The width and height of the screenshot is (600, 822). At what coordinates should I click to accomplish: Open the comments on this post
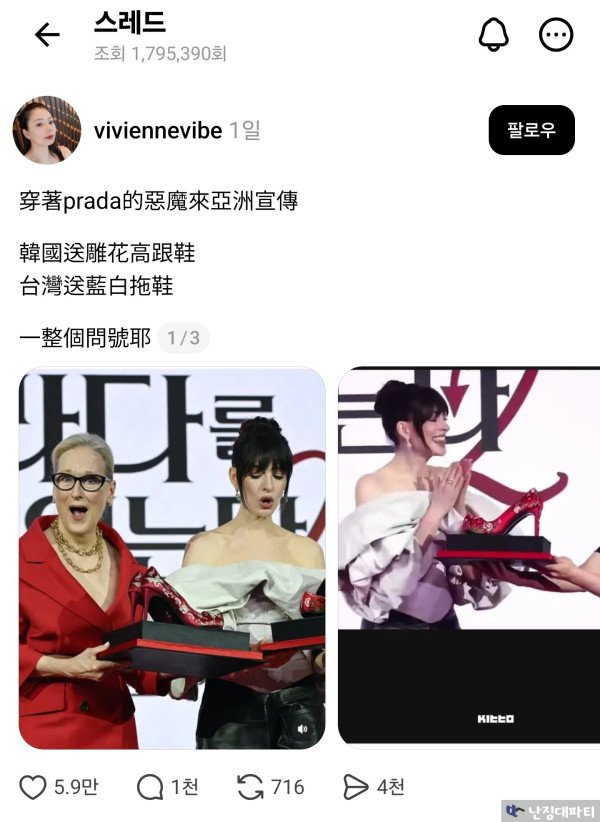point(150,787)
